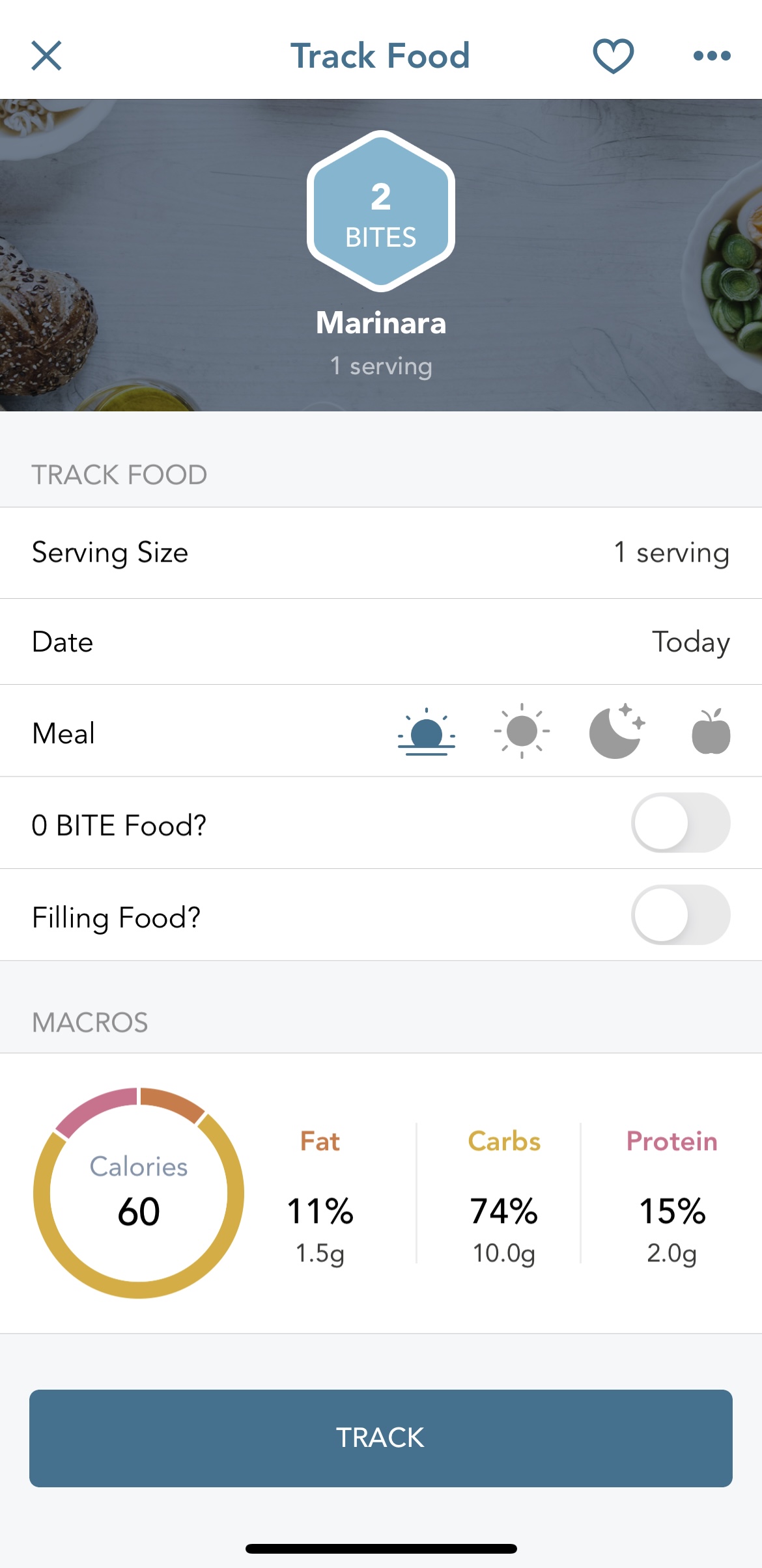Open the more options ellipsis menu
762x1568 pixels.
[711, 55]
